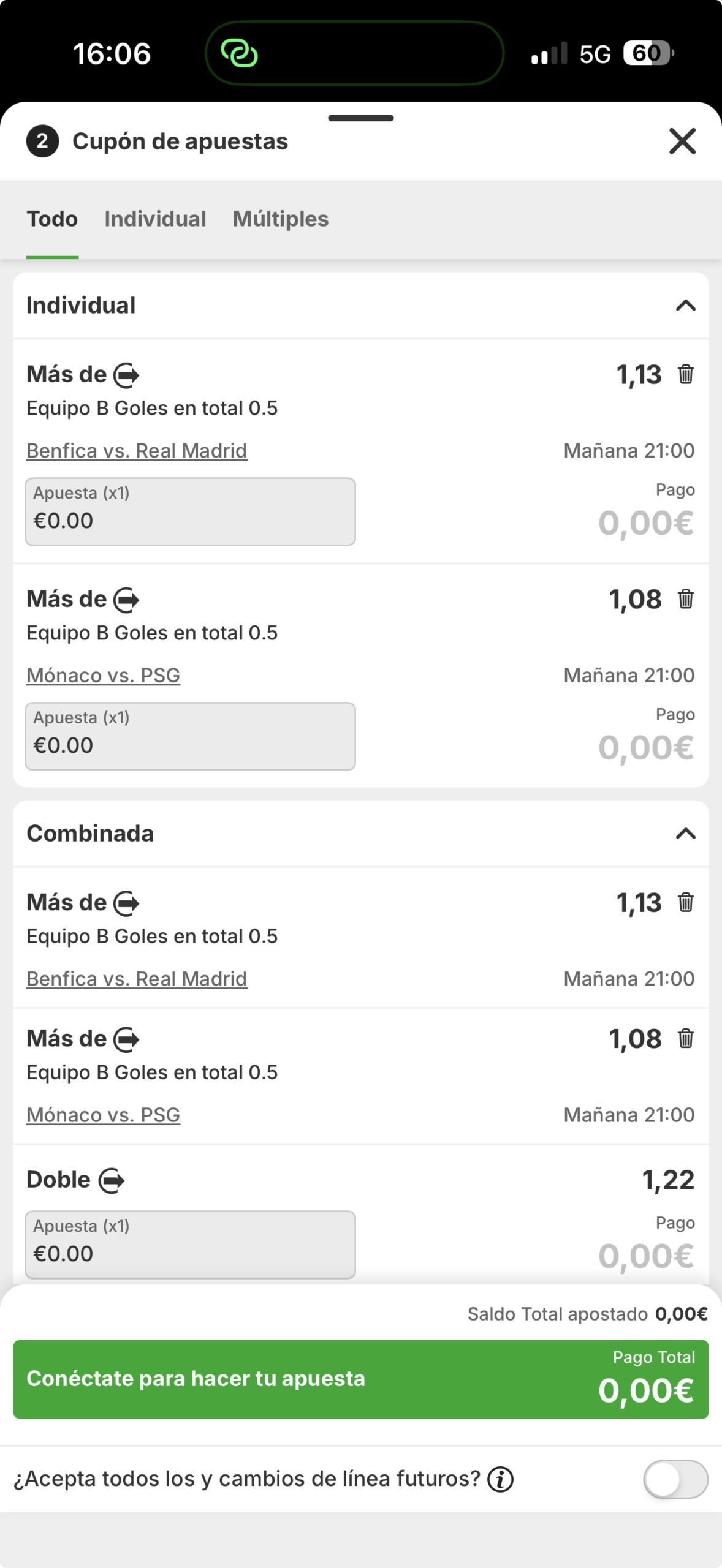The width and height of the screenshot is (722, 1568).
Task: Remove the 1,08 Mónaco selection from Combinada
Action: pos(685,1039)
